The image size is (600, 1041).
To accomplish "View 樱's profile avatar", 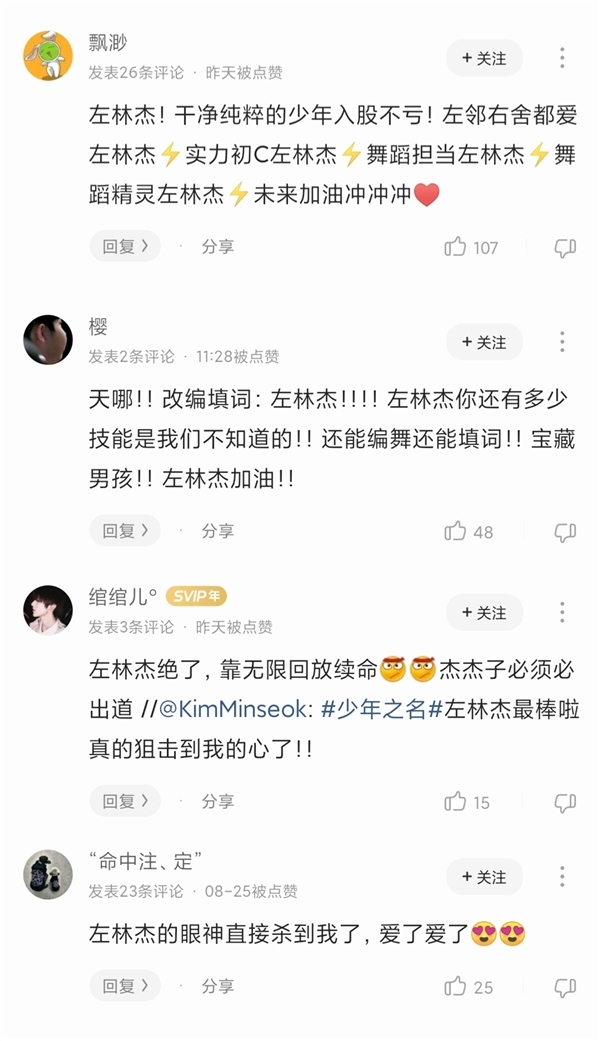I will coord(48,340).
